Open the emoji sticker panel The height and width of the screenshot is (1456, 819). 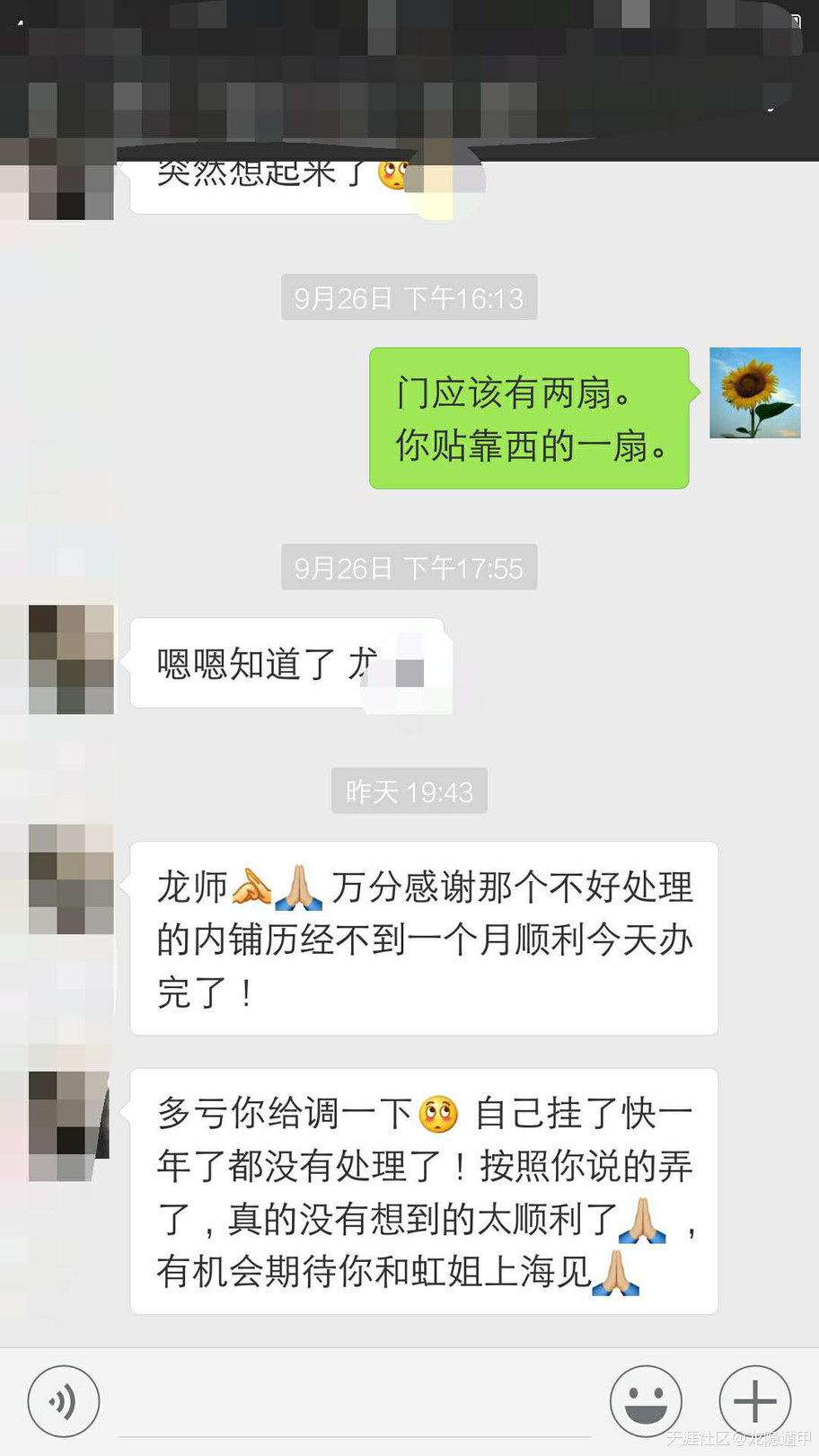click(x=646, y=1401)
